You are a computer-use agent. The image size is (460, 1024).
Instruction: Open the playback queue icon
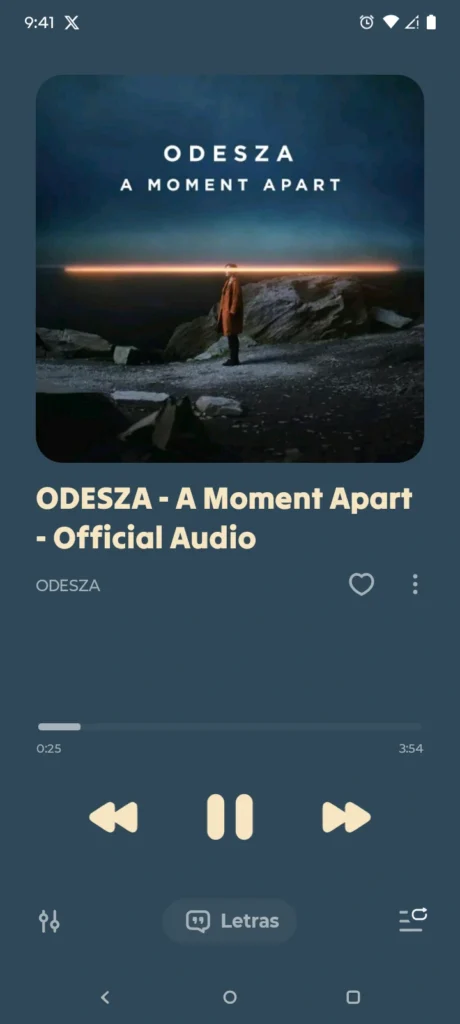click(x=412, y=920)
